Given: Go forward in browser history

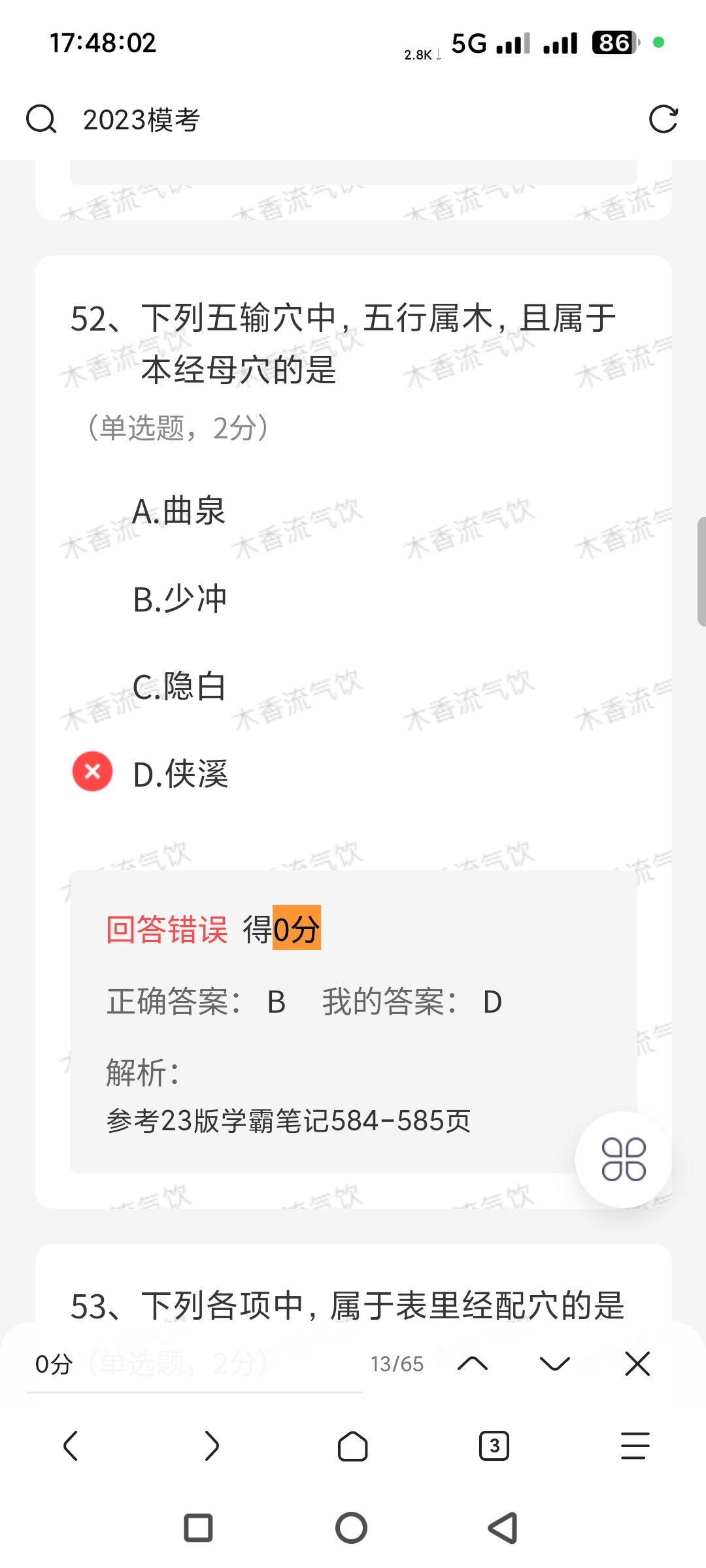Looking at the screenshot, I should (212, 1446).
